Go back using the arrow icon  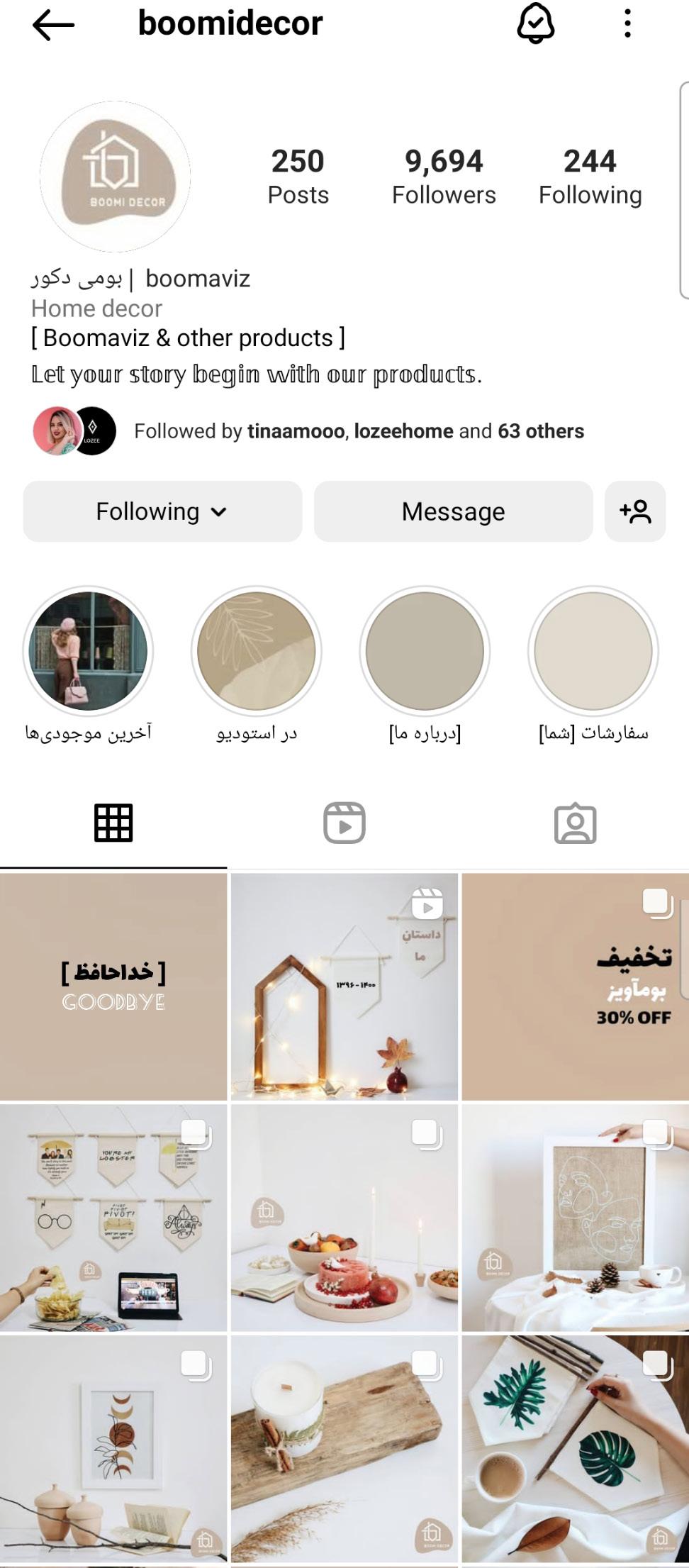click(x=53, y=26)
